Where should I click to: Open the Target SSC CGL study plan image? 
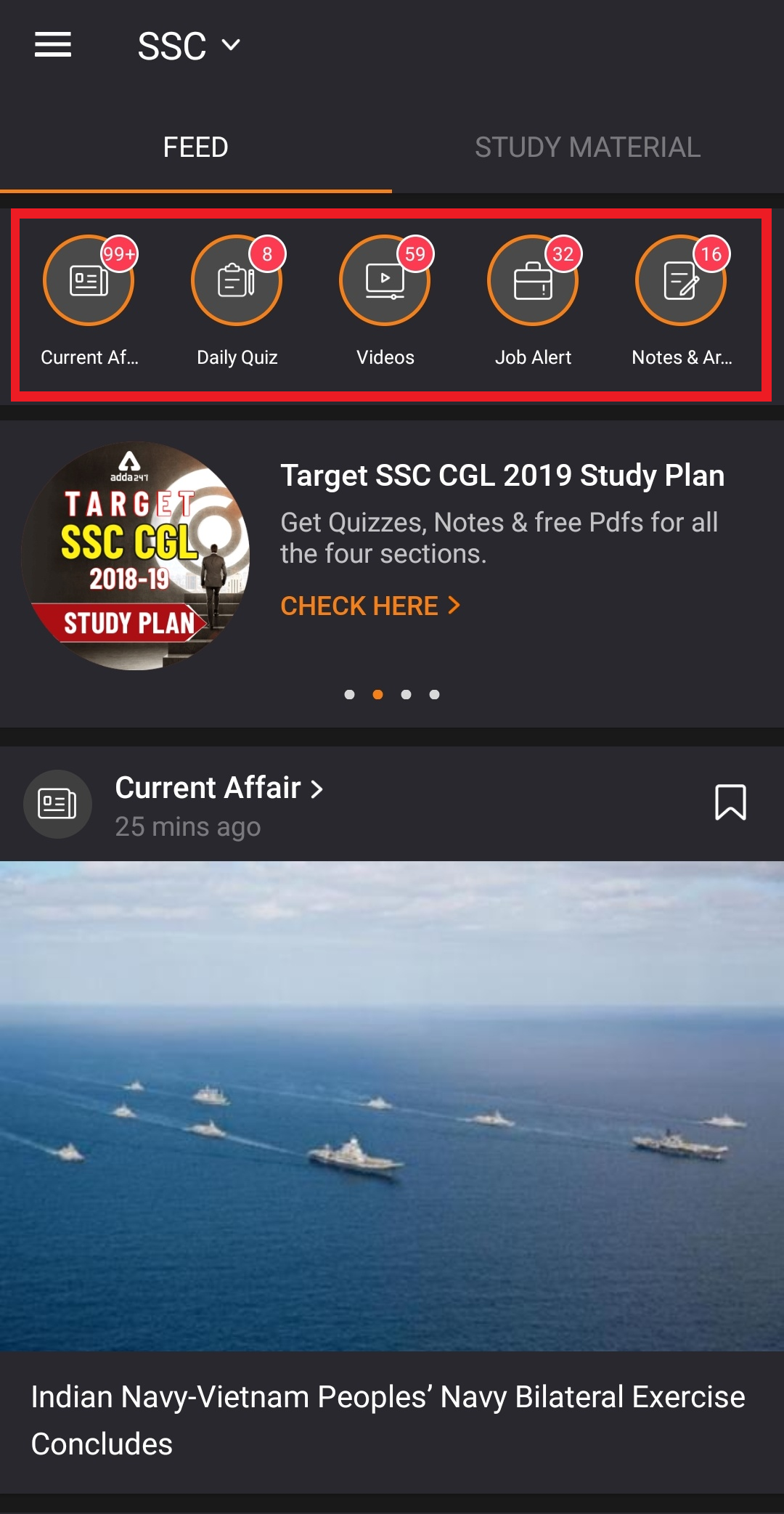(x=135, y=555)
